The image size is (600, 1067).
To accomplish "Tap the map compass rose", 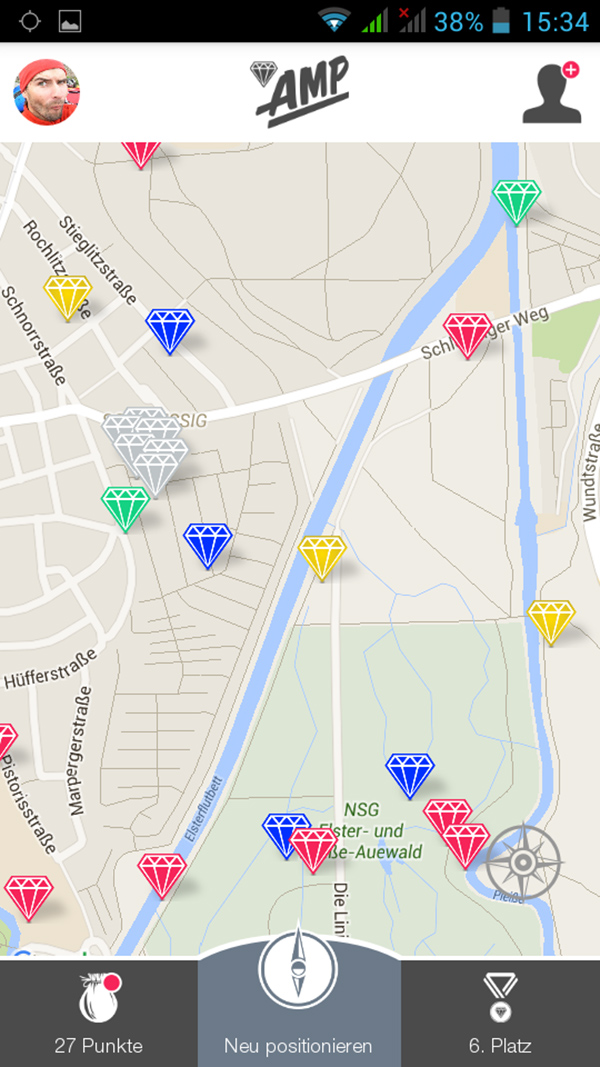I will (524, 863).
